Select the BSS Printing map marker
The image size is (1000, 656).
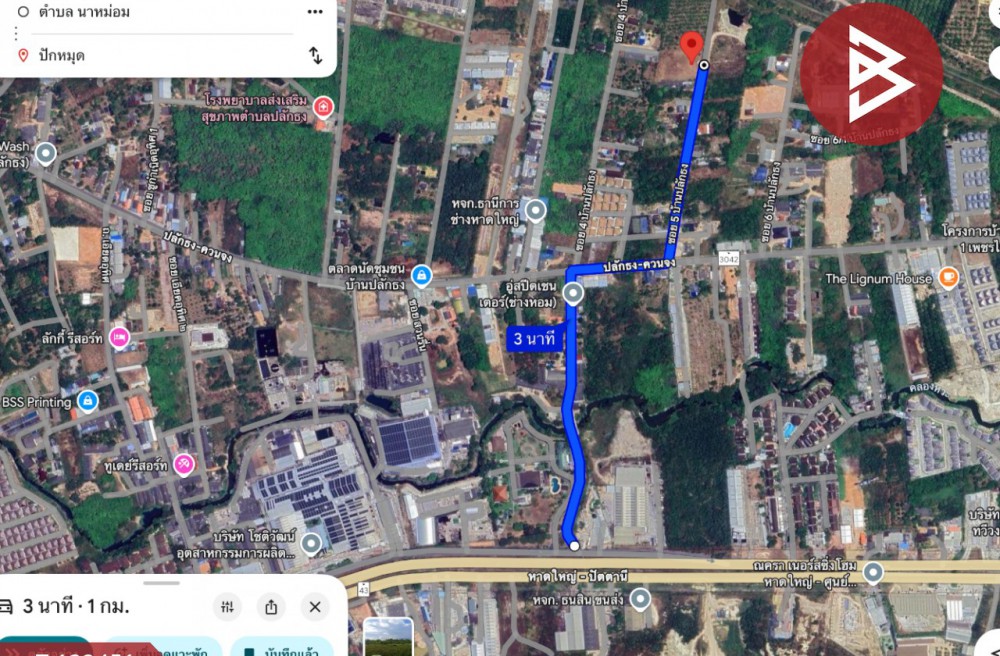pos(87,402)
